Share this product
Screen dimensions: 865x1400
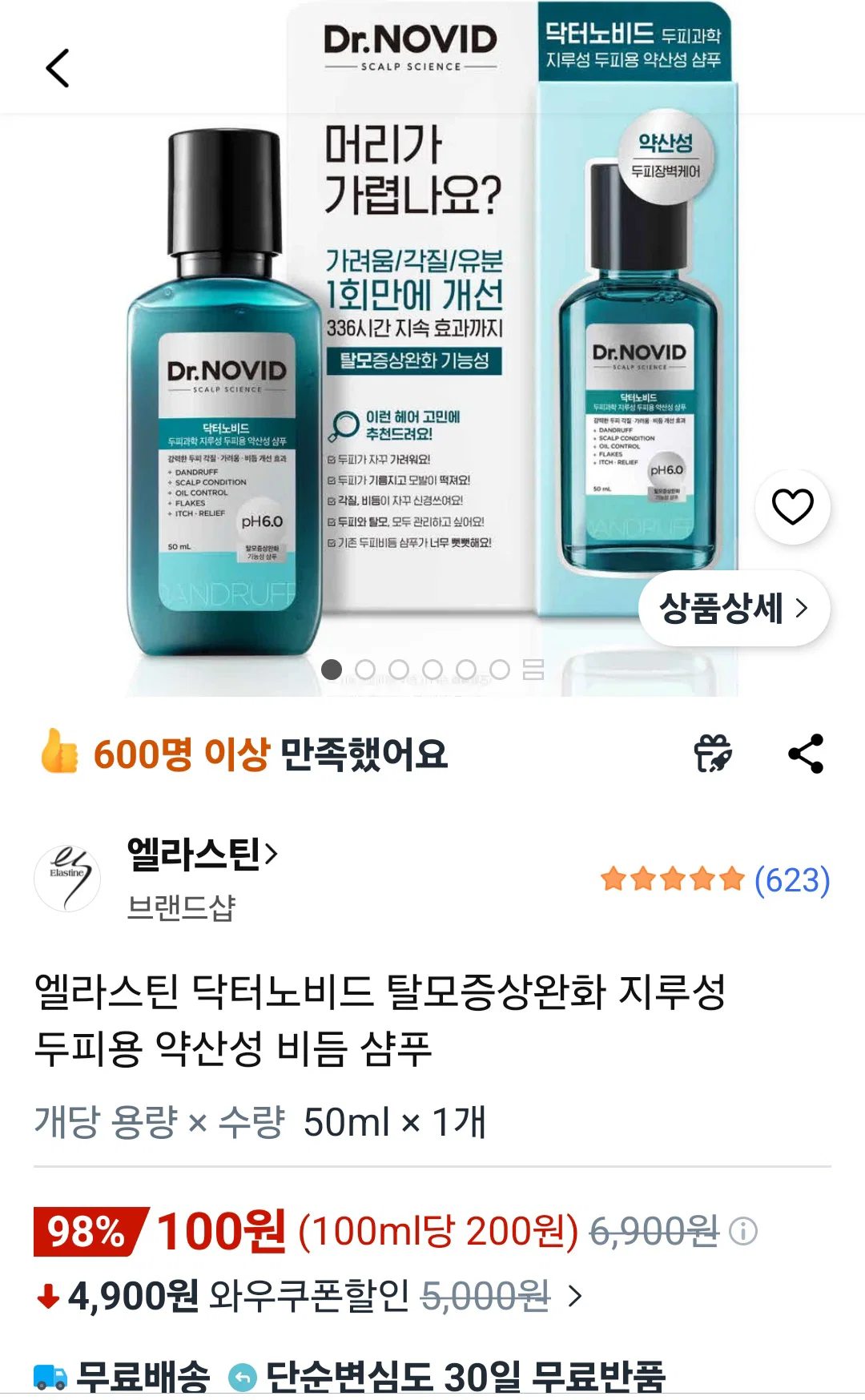point(806,754)
